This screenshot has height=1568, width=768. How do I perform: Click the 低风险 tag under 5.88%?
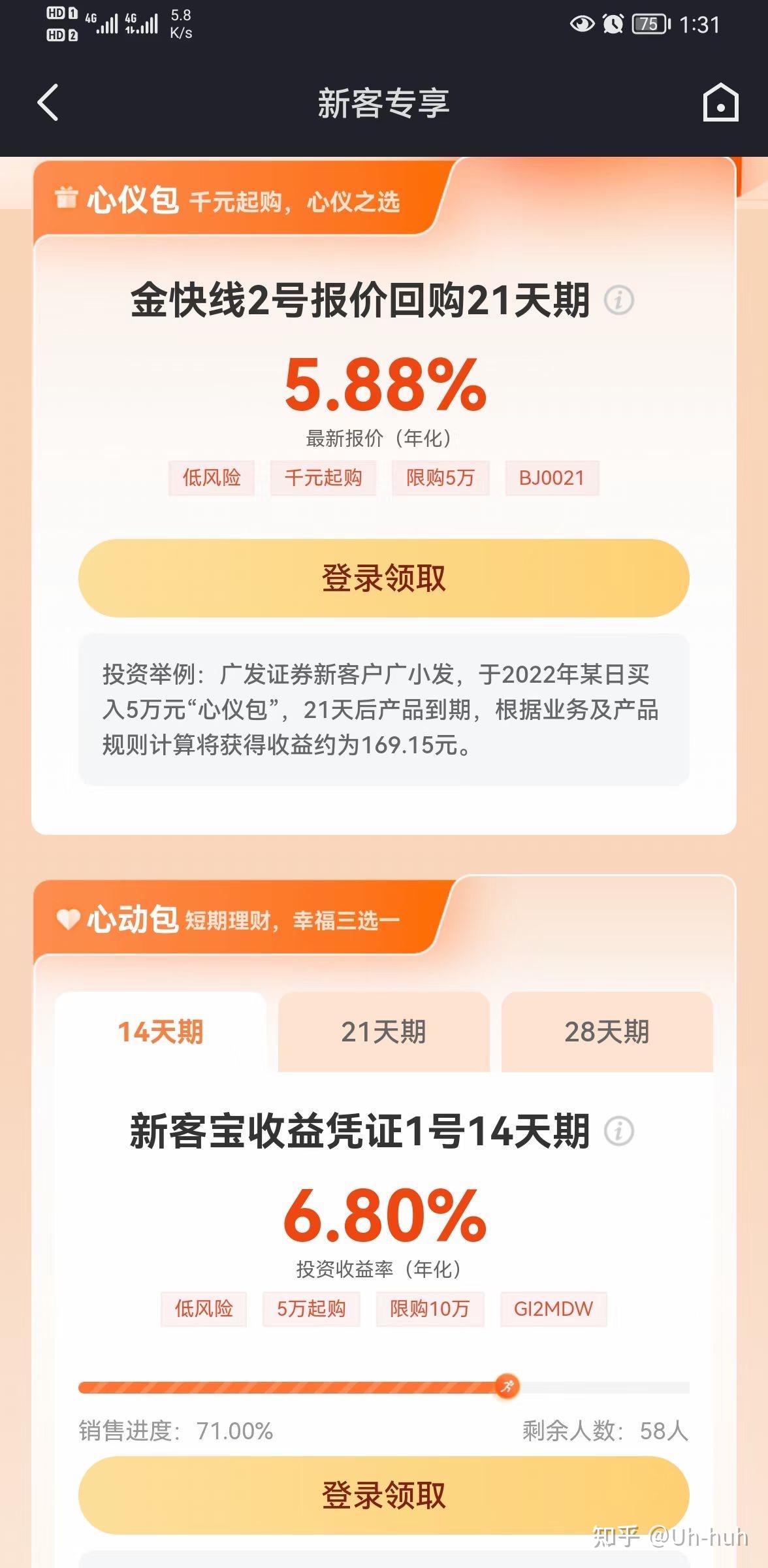212,478
